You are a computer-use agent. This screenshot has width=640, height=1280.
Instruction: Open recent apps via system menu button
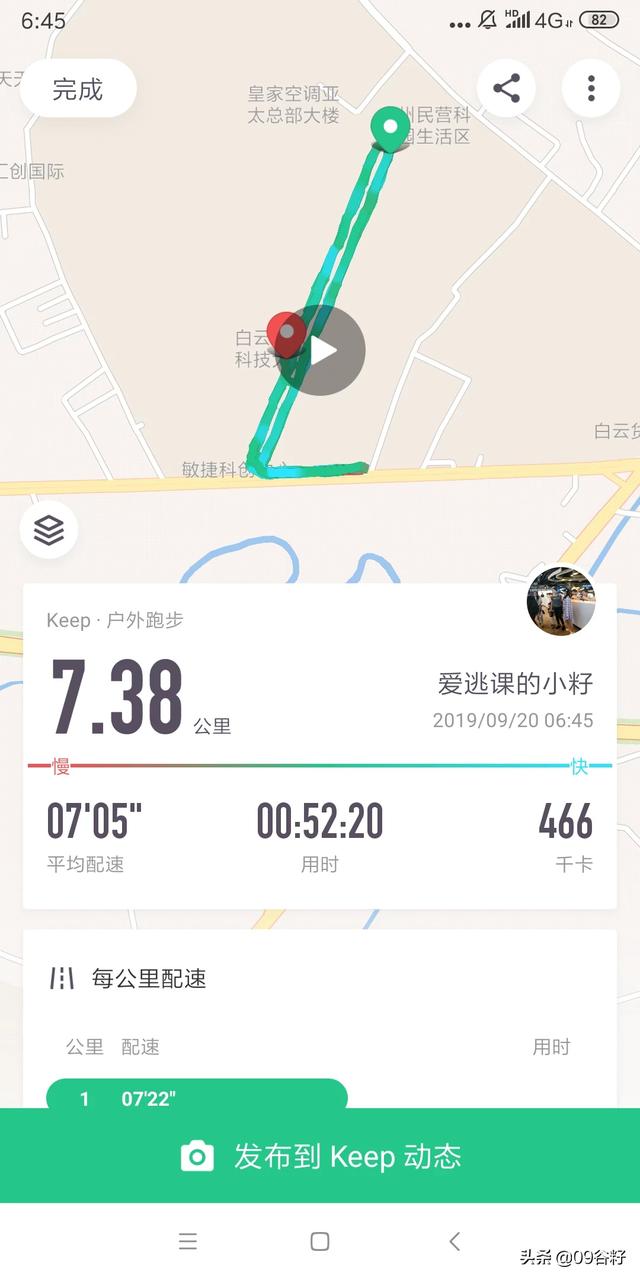(x=187, y=1241)
